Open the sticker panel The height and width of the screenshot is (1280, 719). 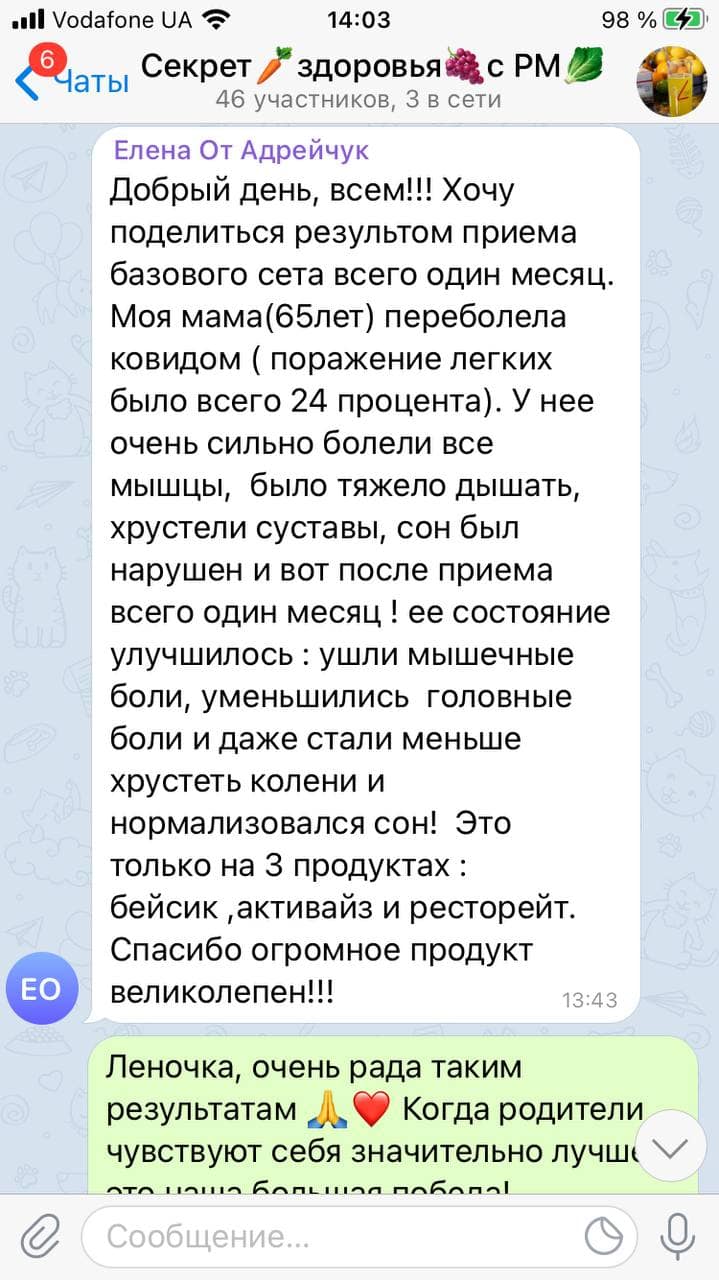tap(604, 1237)
